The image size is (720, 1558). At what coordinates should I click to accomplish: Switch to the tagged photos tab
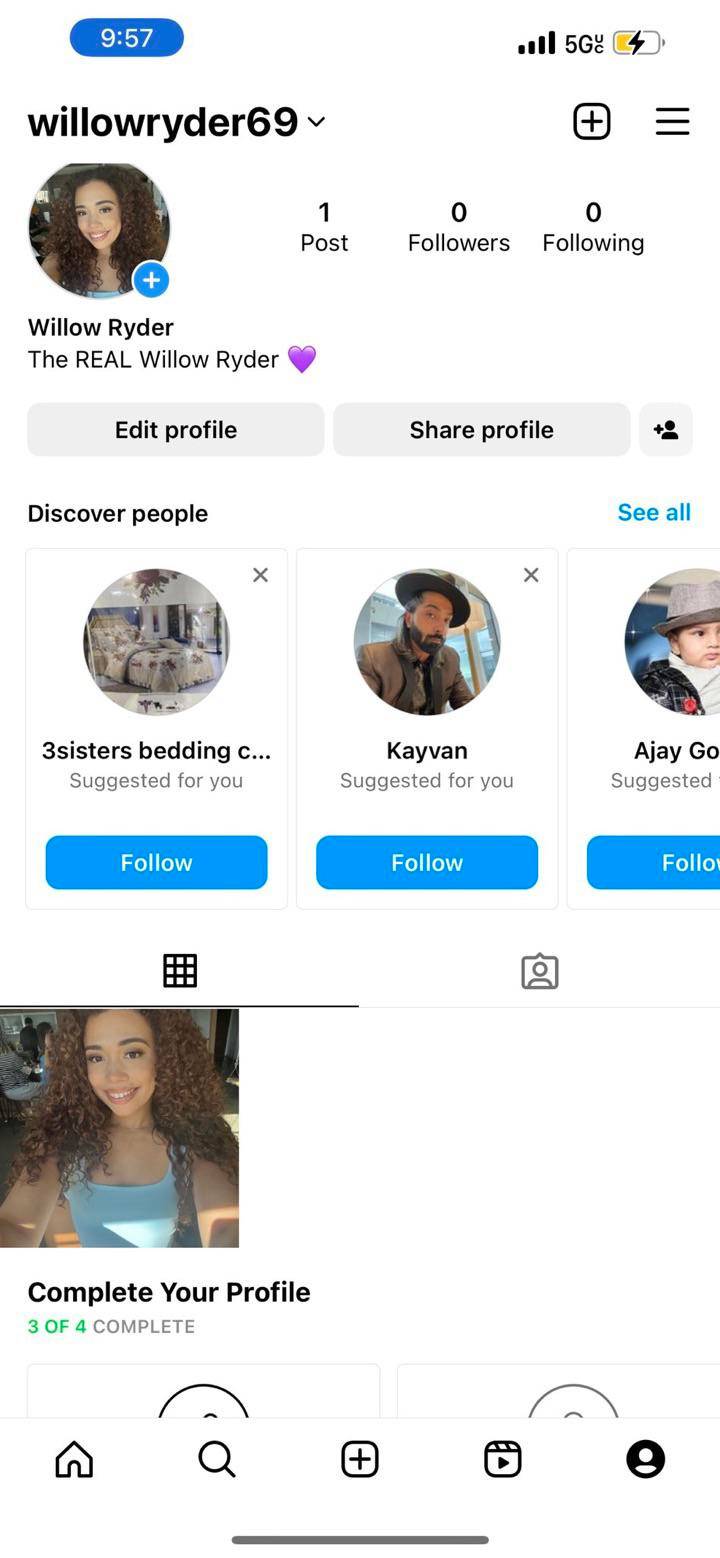[539, 971]
